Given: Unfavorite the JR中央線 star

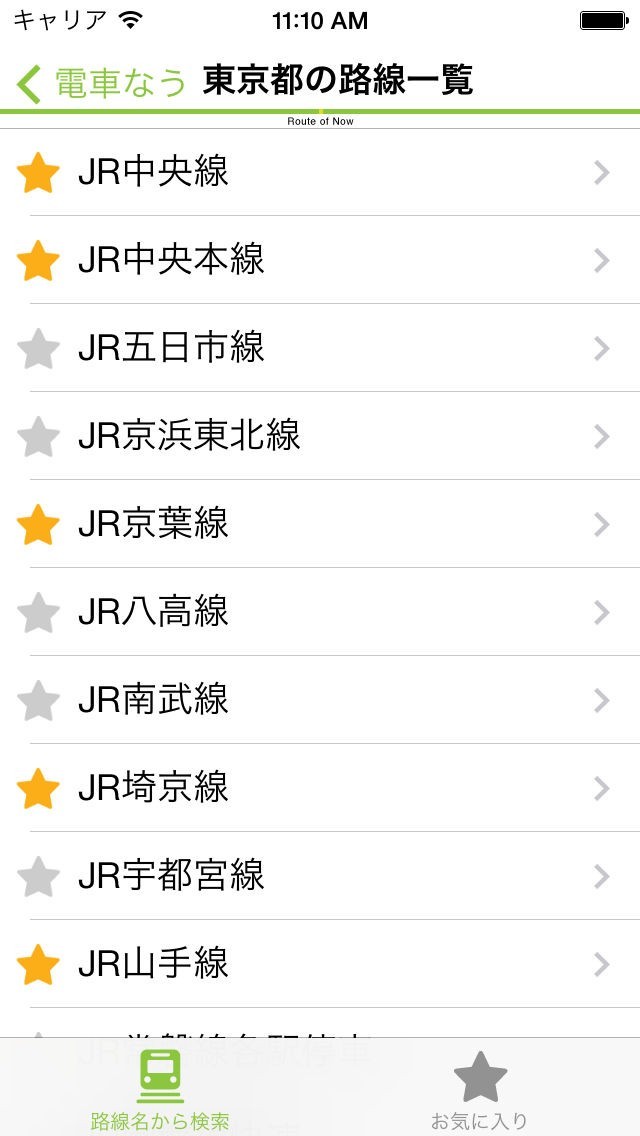Looking at the screenshot, I should (39, 173).
